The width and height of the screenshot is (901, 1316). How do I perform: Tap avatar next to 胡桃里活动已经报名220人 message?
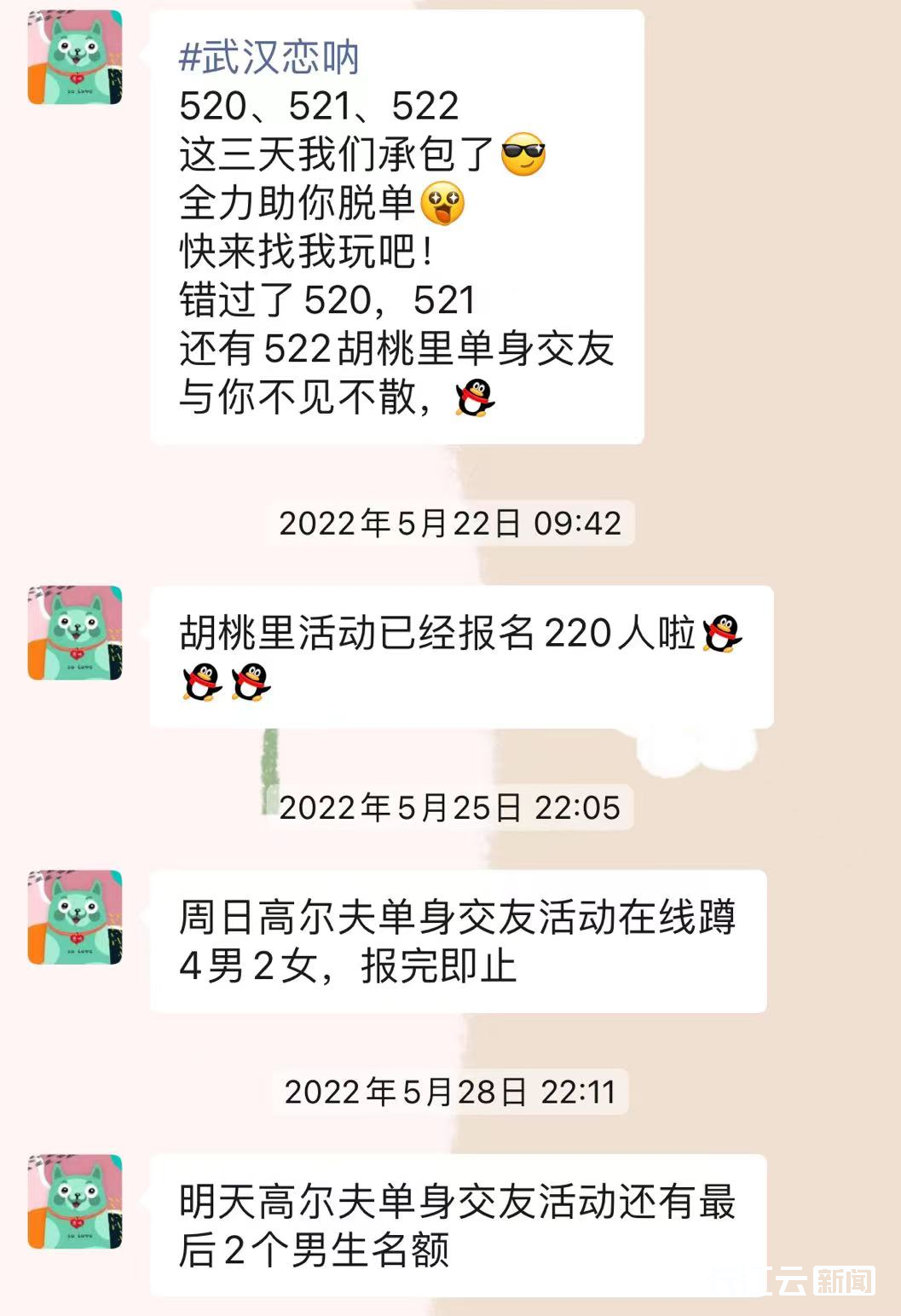75,633
